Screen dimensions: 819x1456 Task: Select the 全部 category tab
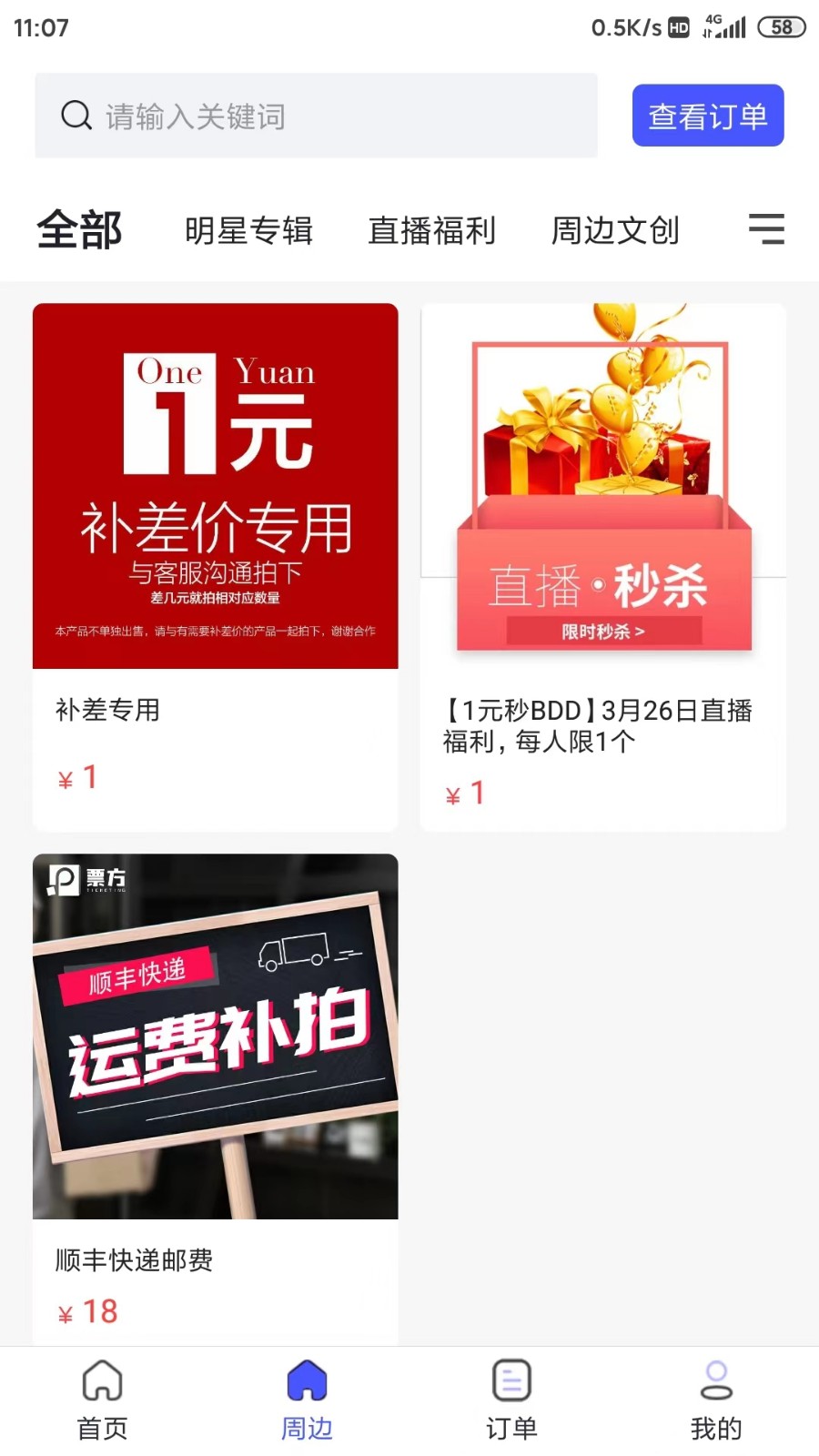click(79, 230)
